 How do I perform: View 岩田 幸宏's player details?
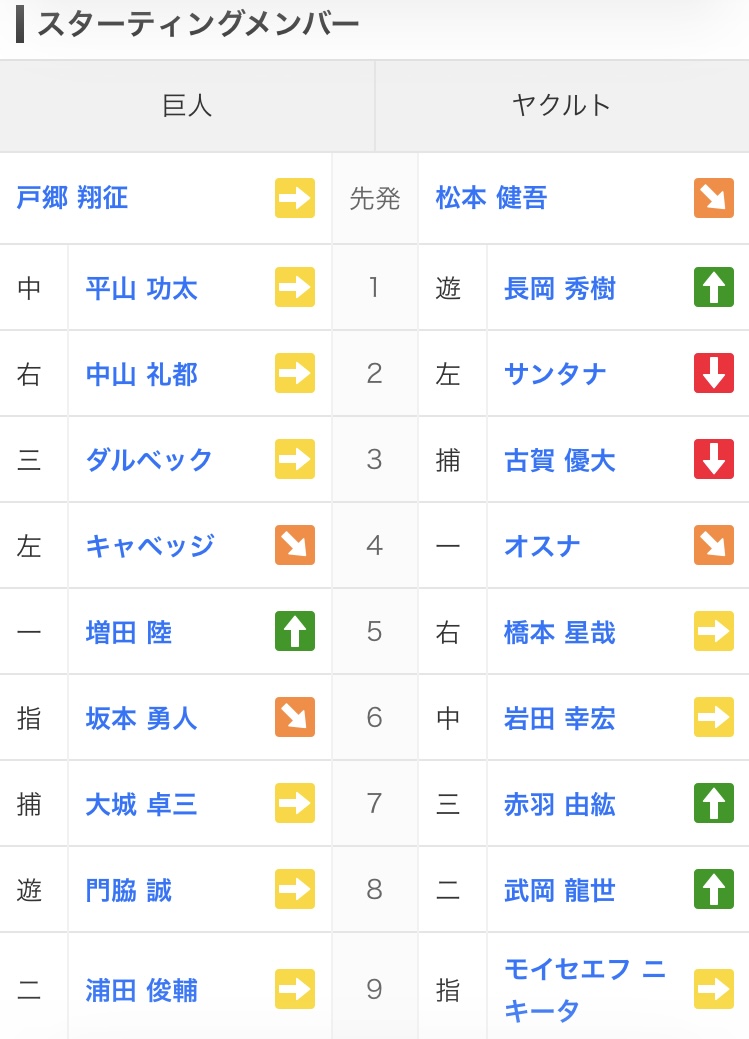click(x=559, y=719)
